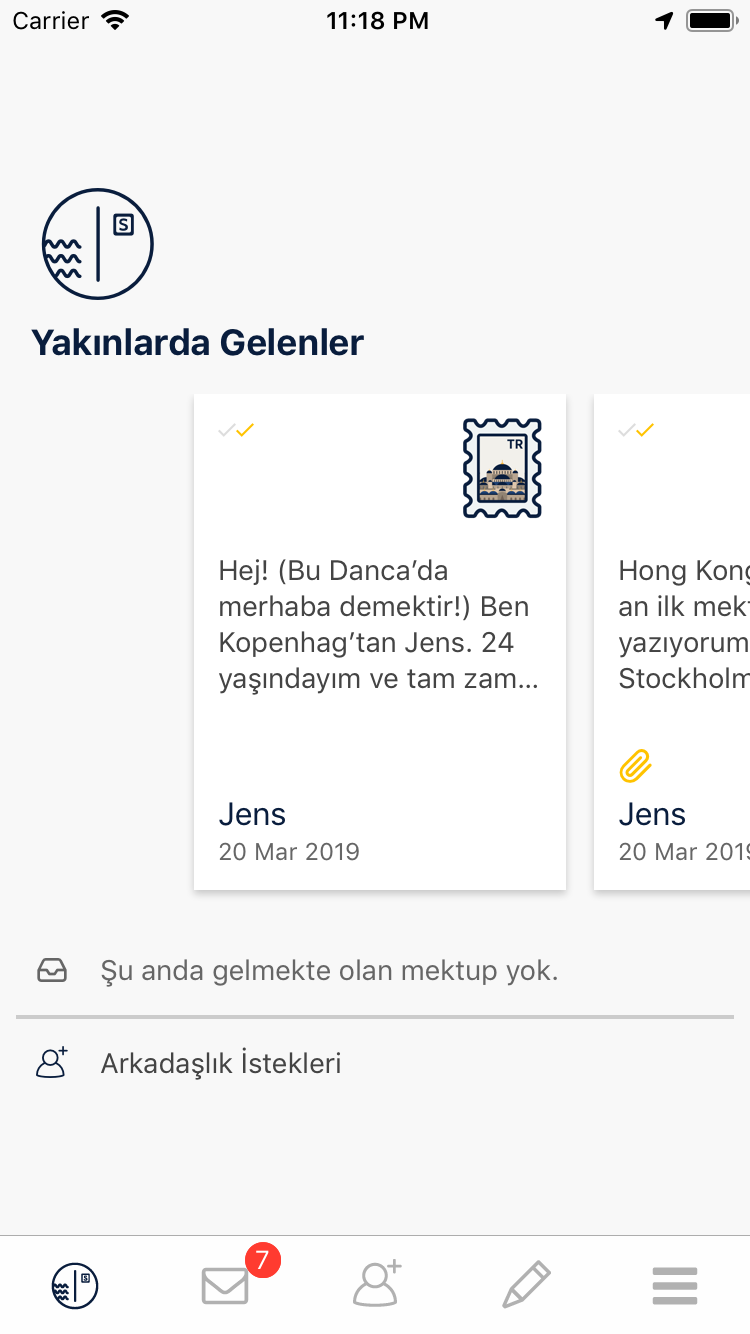Viewport: 750px width, 1334px height.
Task: Switch to the add friend tab
Action: (x=376, y=1285)
